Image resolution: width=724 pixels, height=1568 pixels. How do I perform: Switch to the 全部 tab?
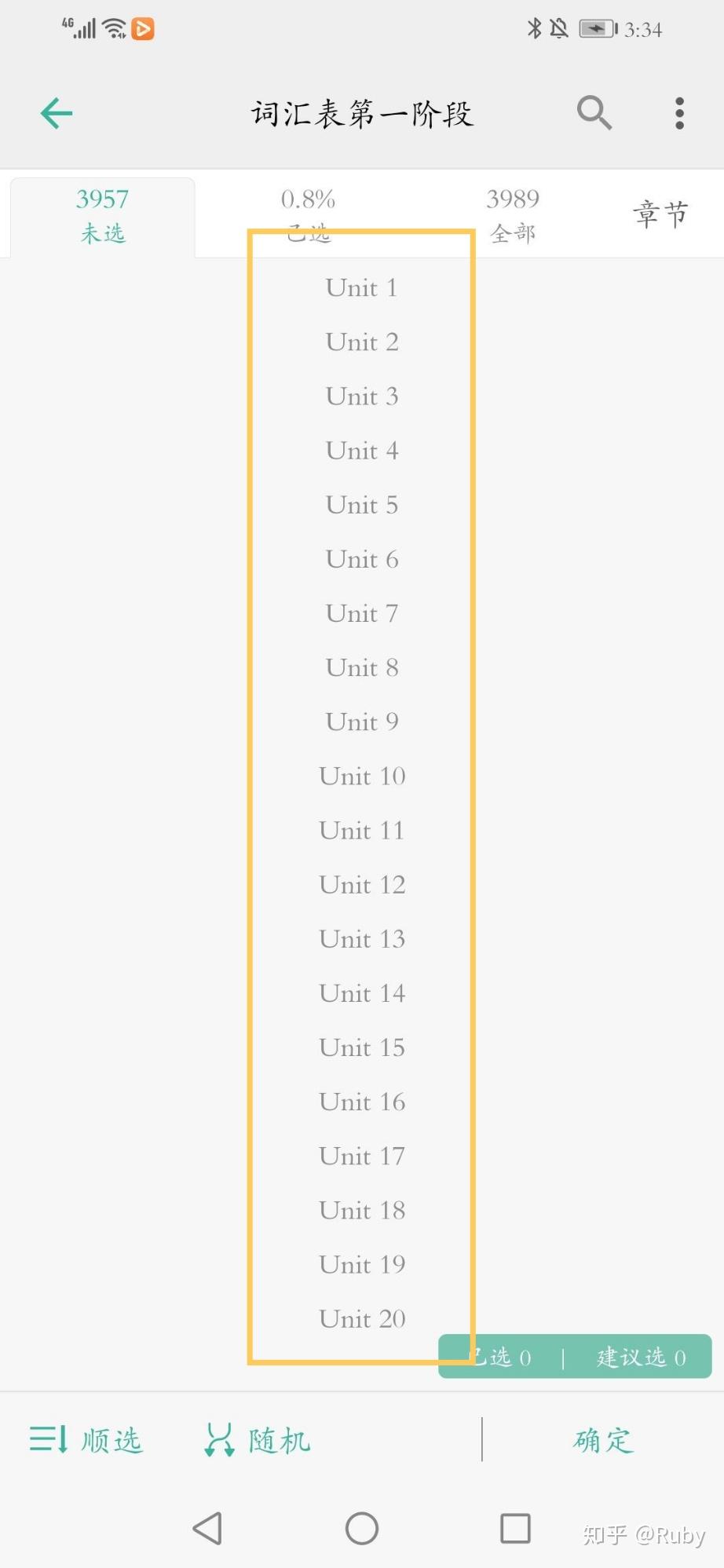click(513, 215)
